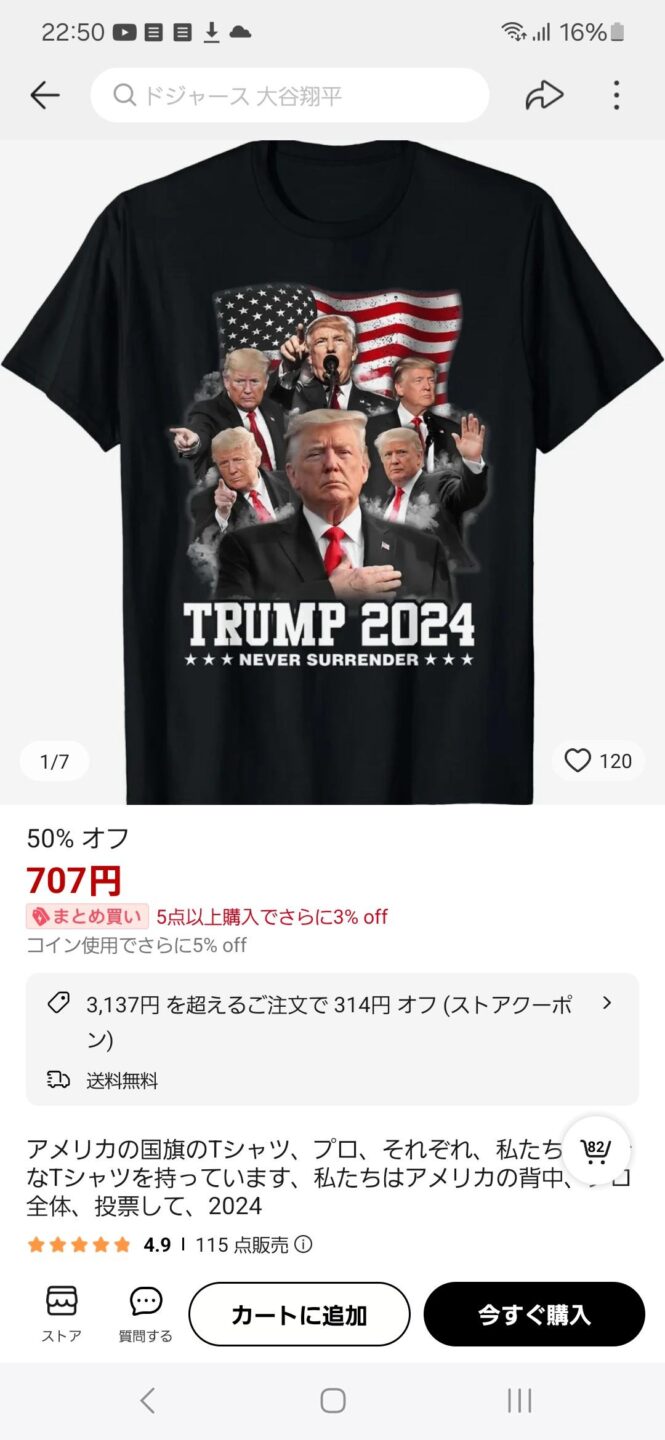Open the floating shopping cart button

[x=596, y=1150]
